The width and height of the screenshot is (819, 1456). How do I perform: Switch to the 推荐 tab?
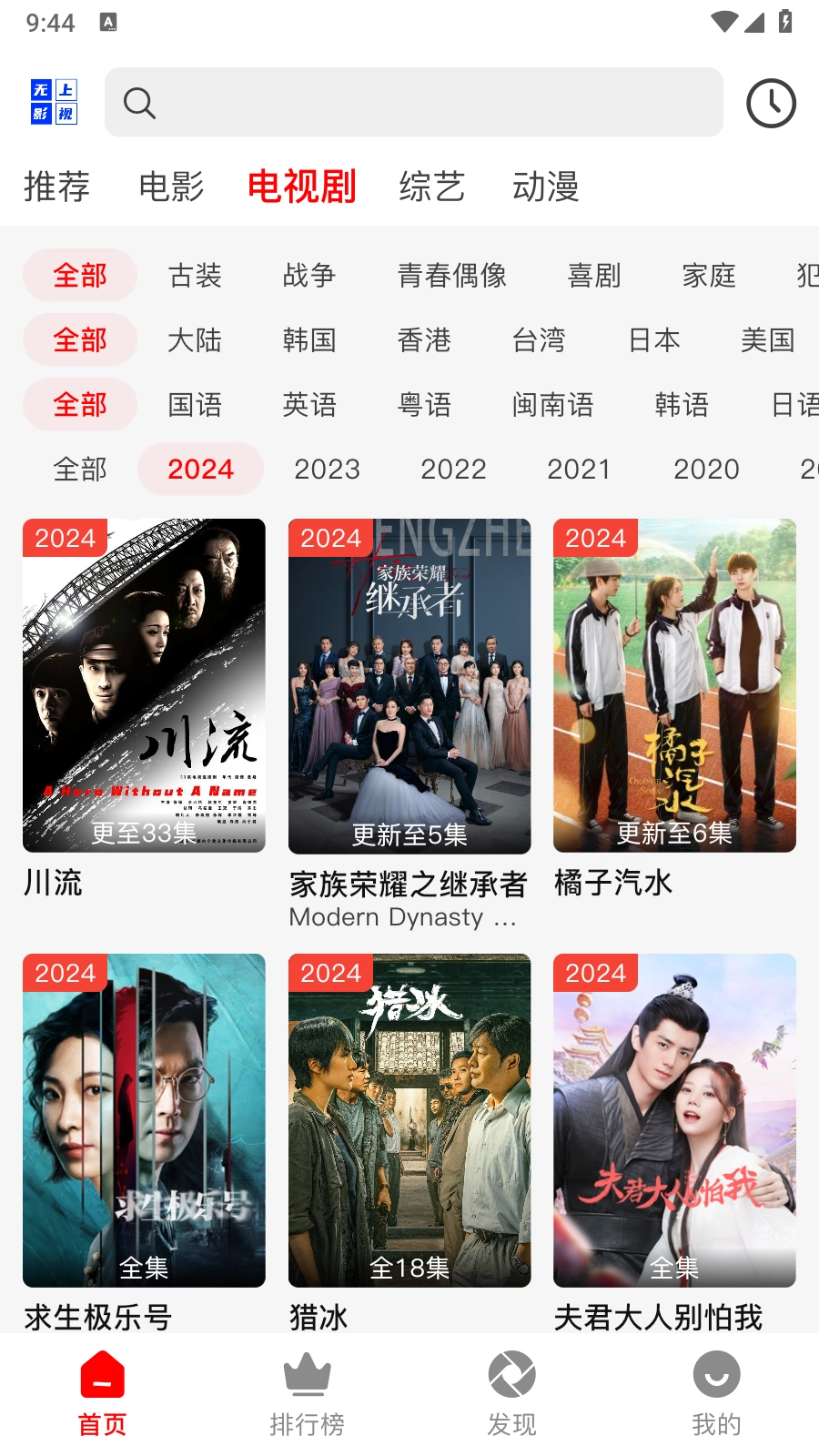pos(56,187)
